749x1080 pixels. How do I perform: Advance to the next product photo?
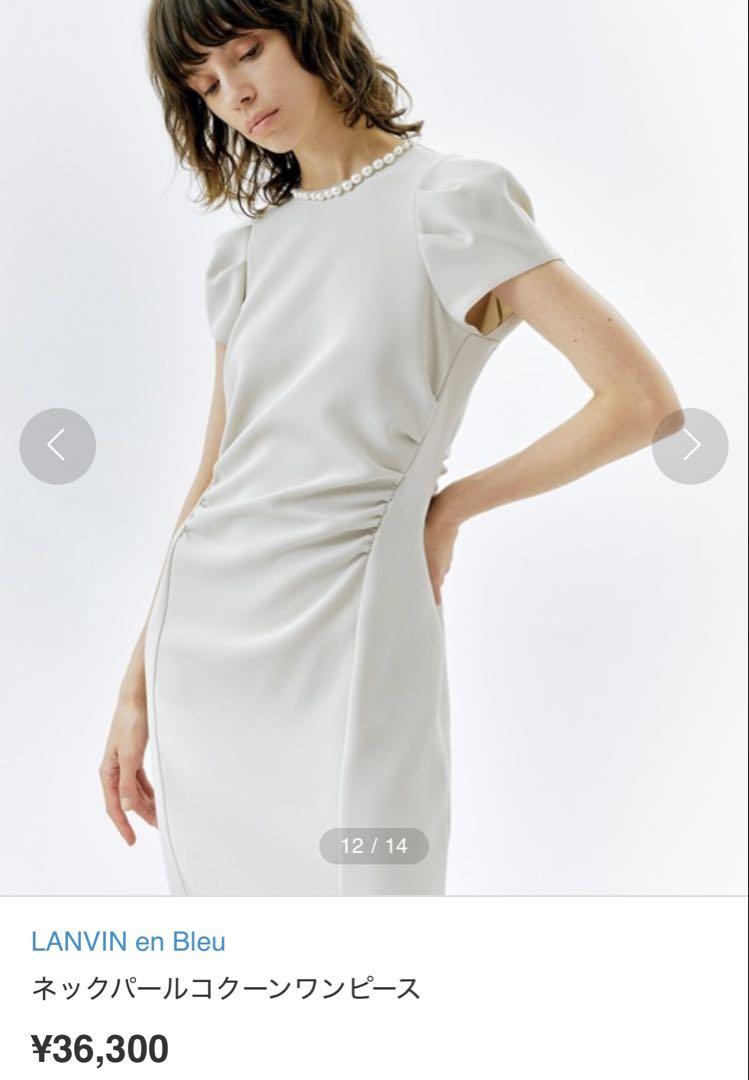point(690,446)
